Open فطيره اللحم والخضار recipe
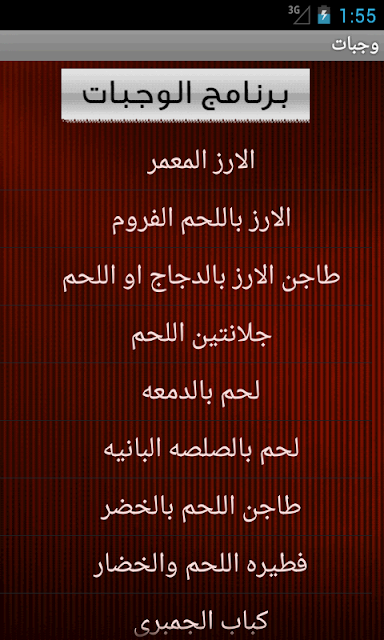384x640 pixels. [186, 565]
